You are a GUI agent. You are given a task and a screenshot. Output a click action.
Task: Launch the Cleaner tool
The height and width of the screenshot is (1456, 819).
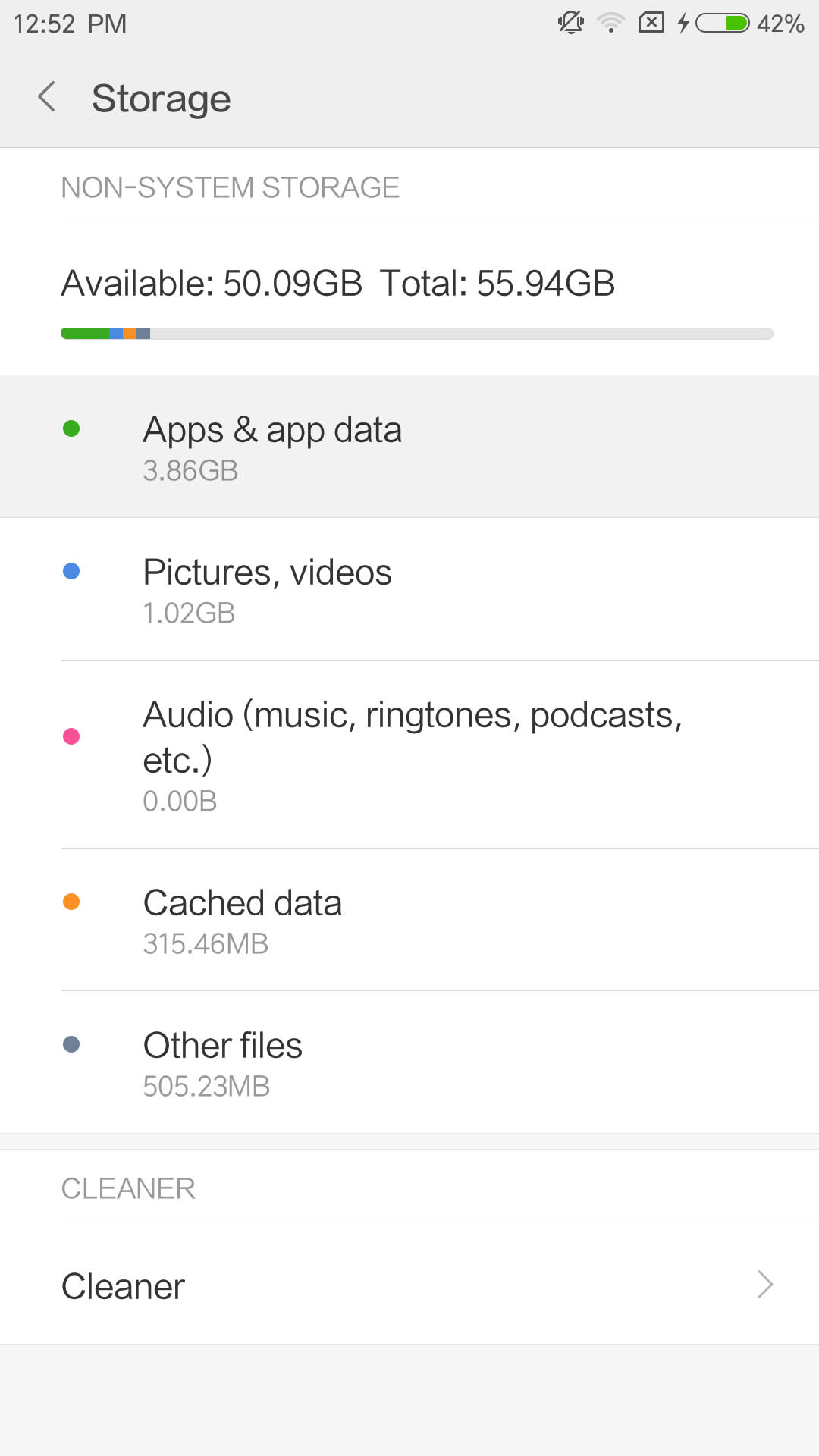(409, 1285)
